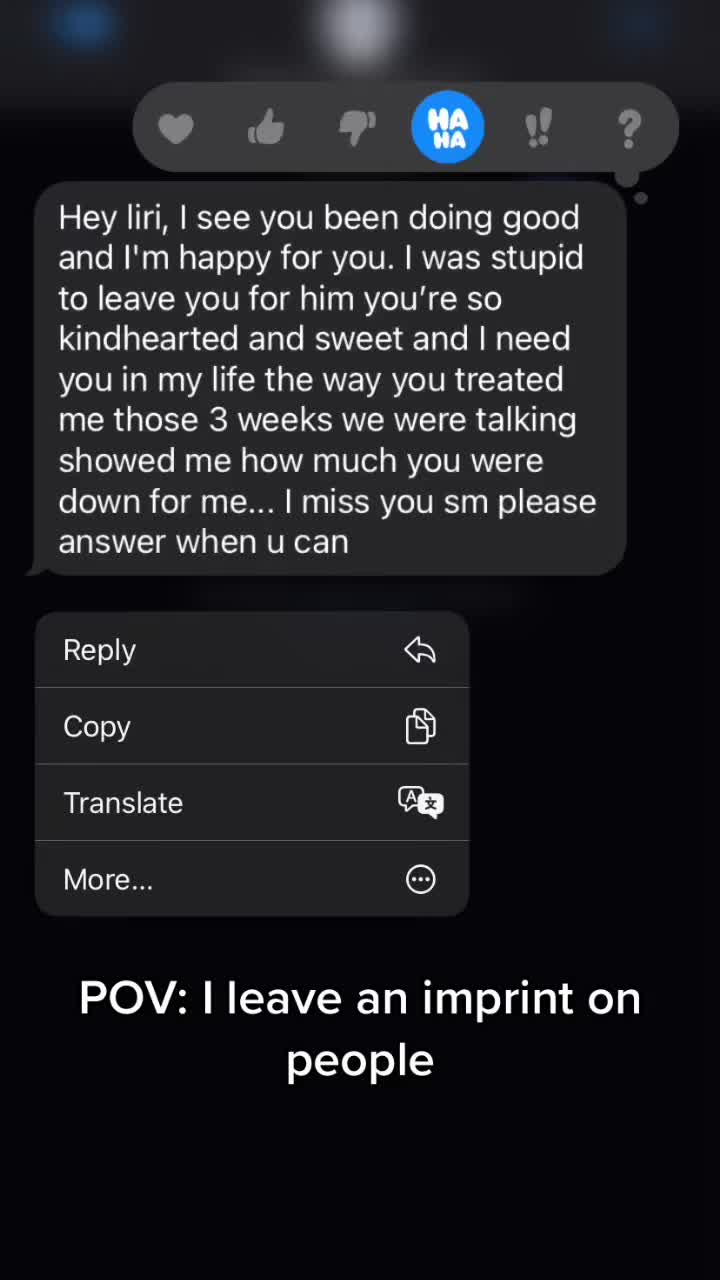Select Translate for this message
The image size is (720, 1280).
tap(251, 803)
